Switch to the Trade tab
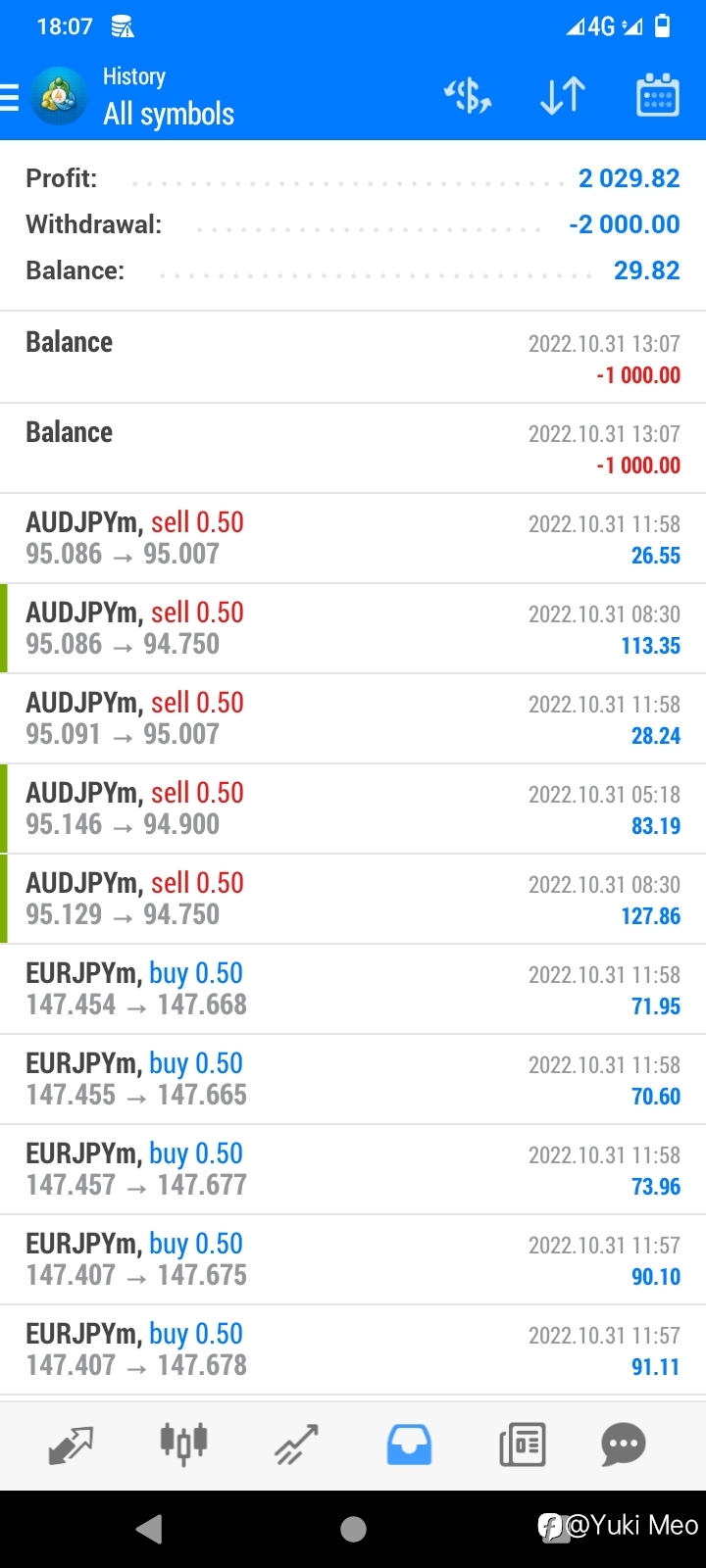Screen dimensions: 706x1568 (296, 1445)
